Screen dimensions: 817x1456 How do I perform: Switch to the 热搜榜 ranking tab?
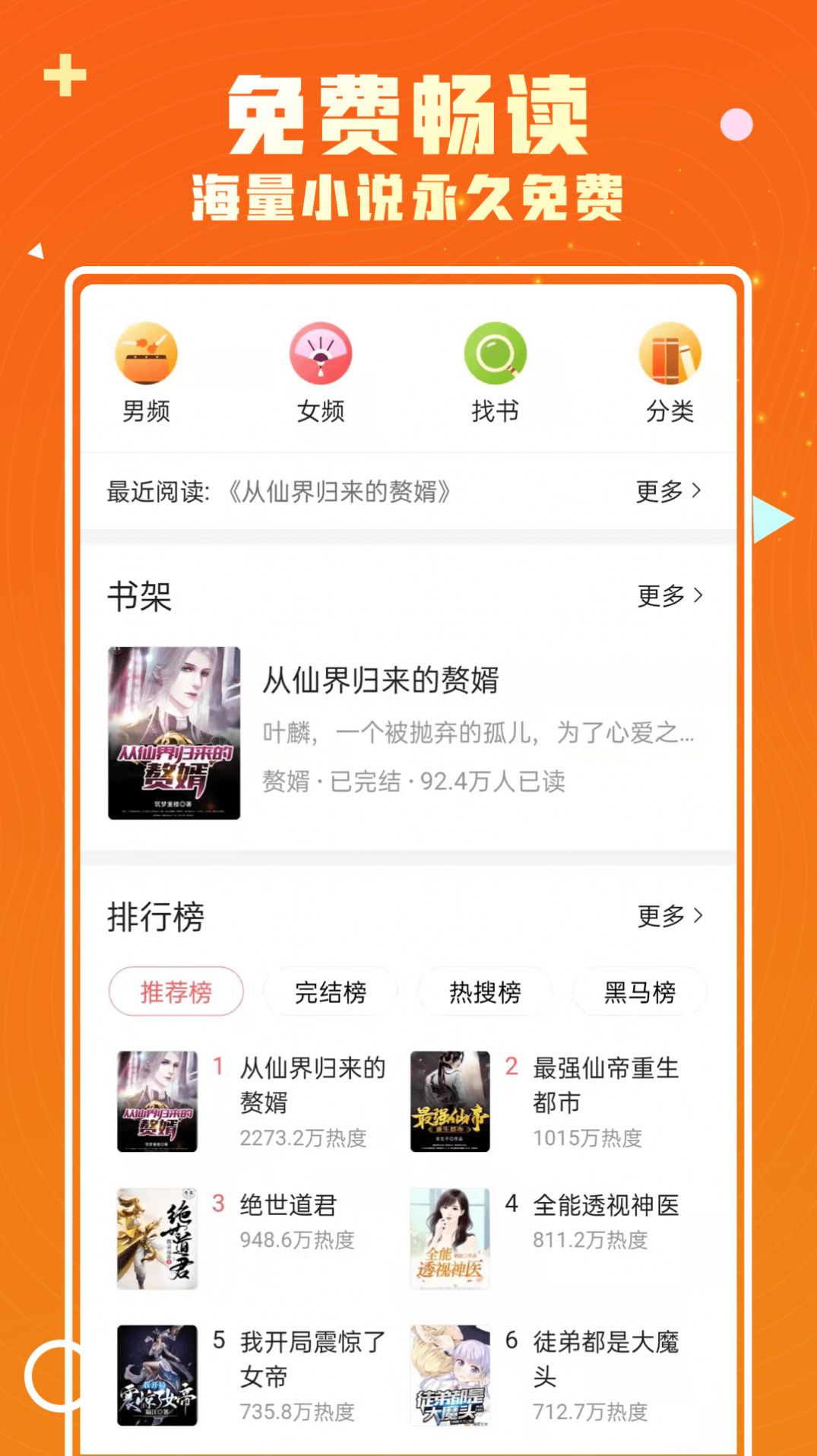point(485,991)
